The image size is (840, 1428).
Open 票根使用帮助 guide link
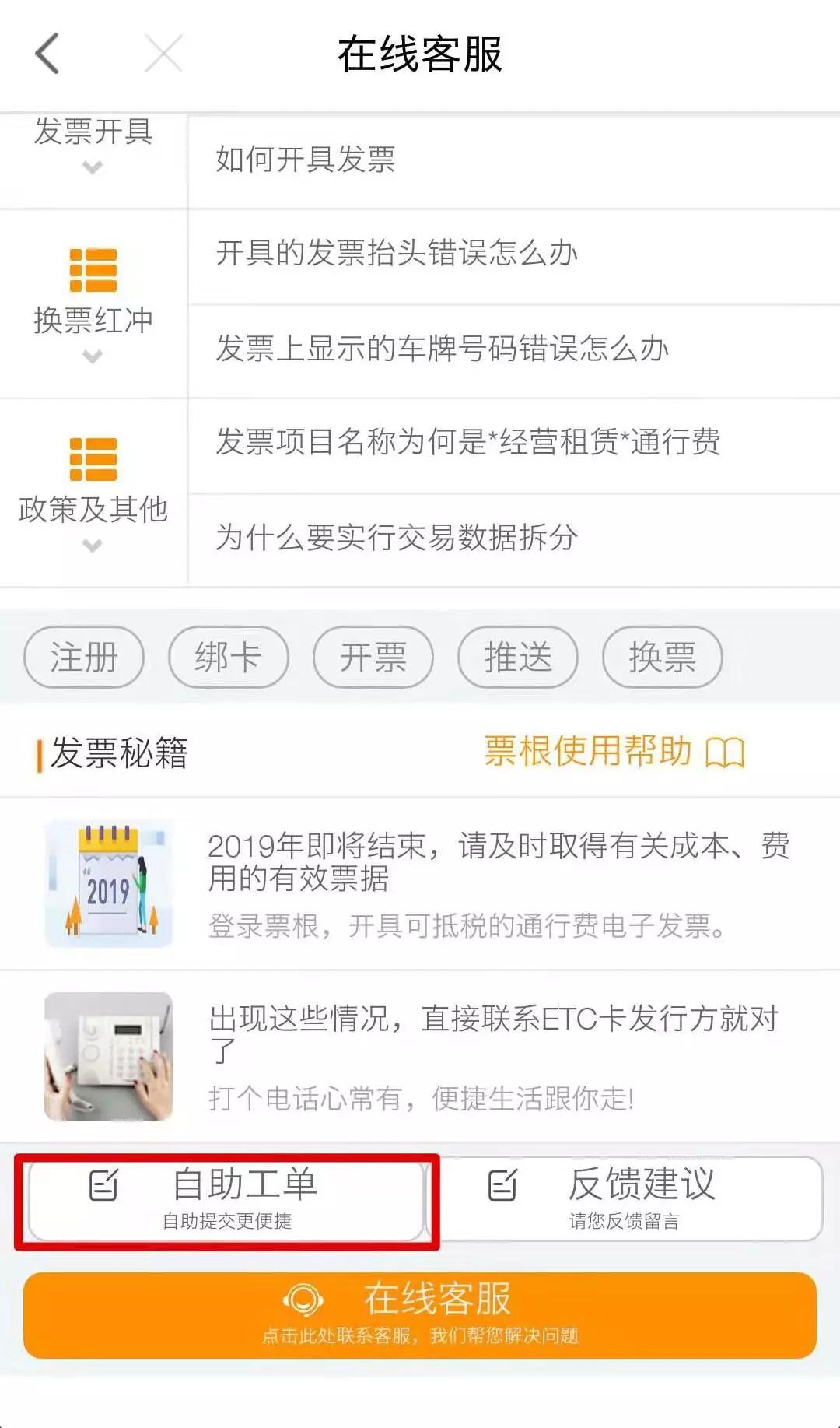tap(614, 752)
